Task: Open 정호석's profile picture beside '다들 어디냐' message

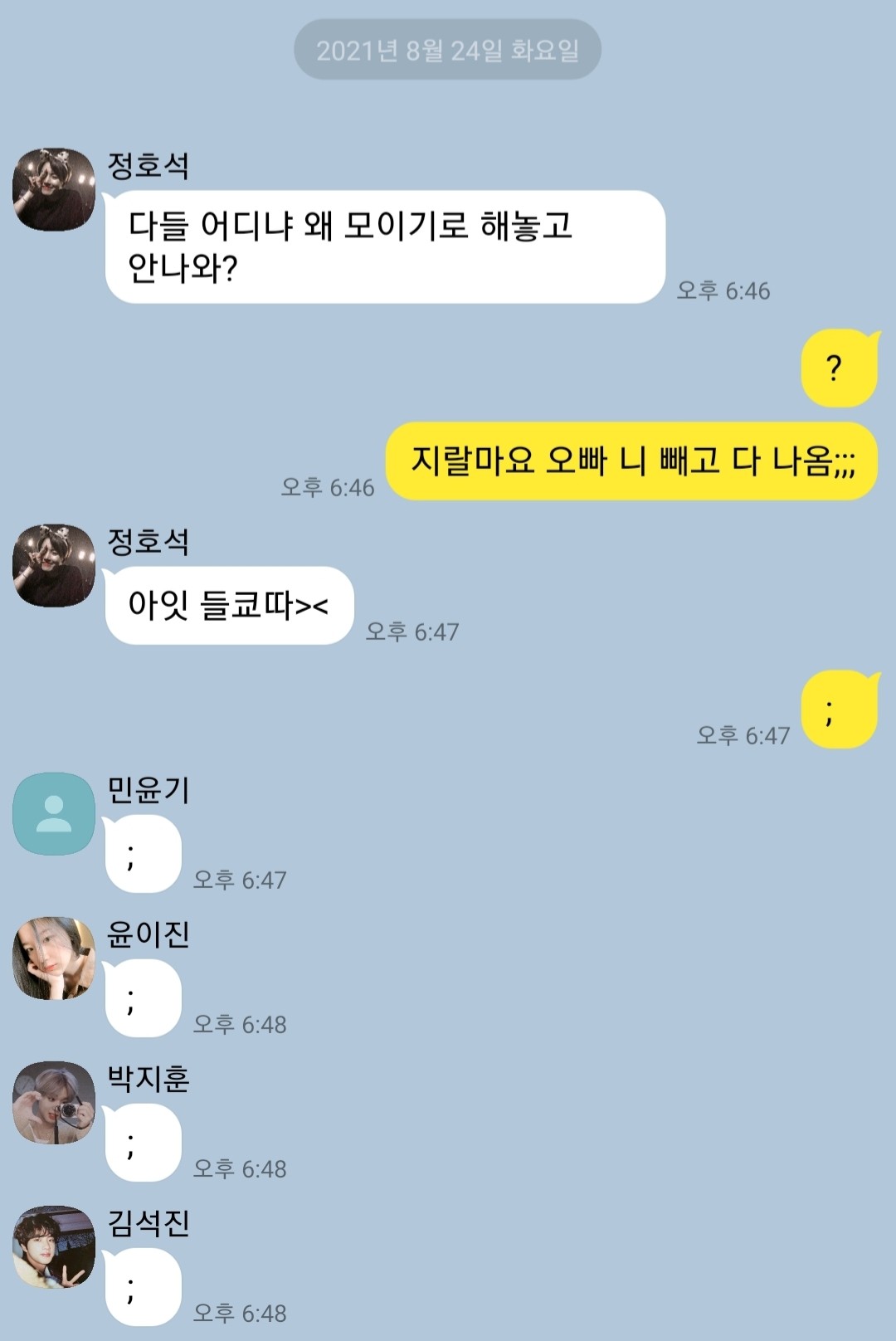Action: [54, 190]
